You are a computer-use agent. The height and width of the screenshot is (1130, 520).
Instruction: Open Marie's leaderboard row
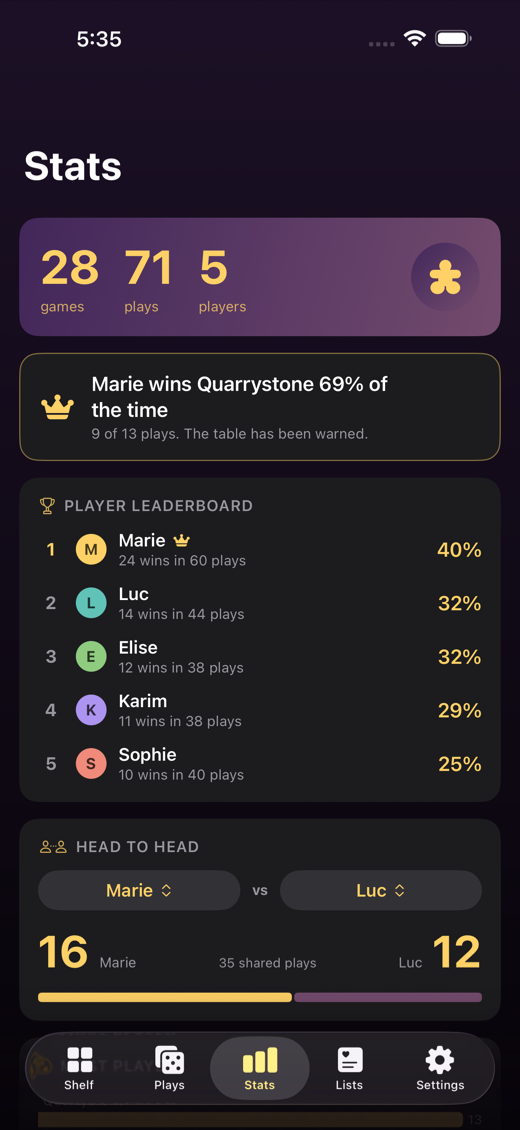click(x=260, y=550)
